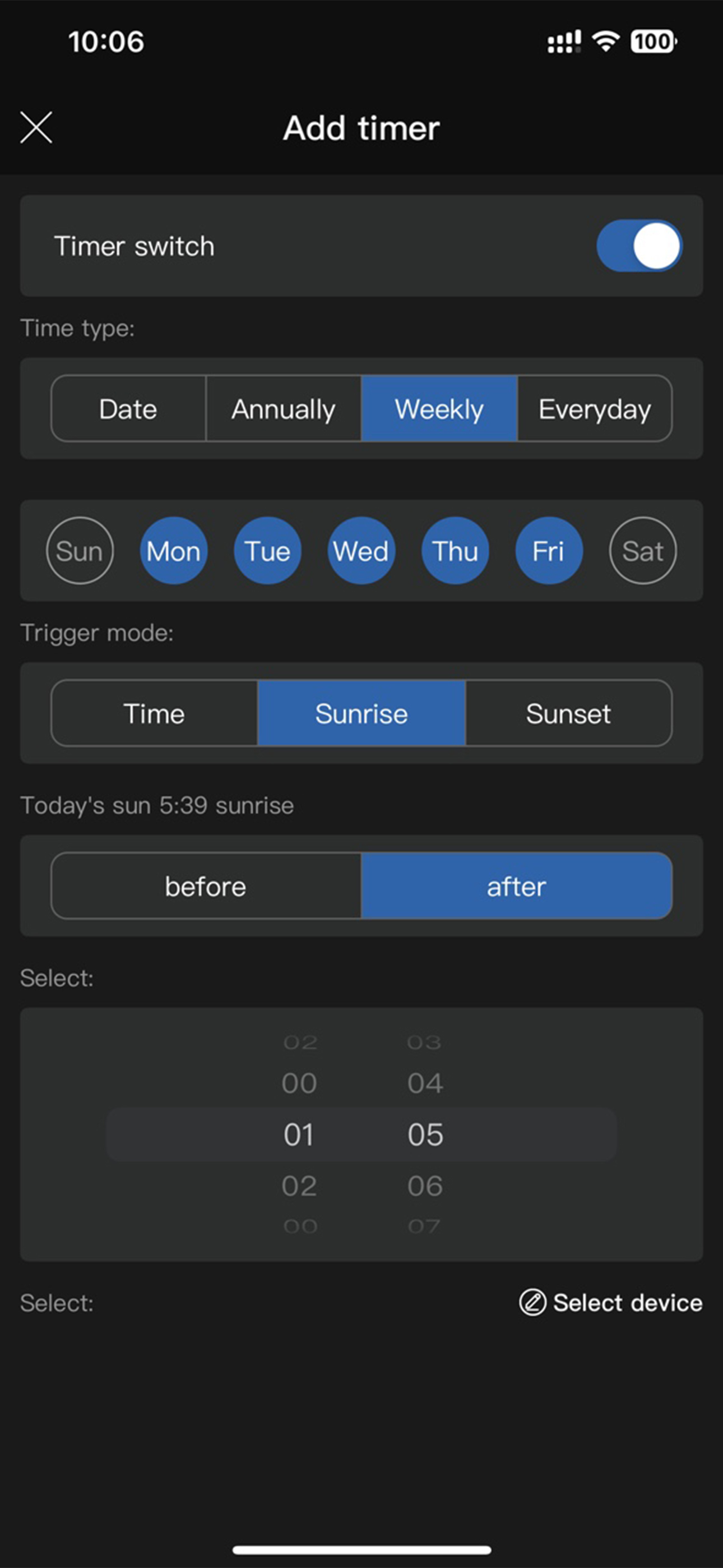Enable Tuesday in the weekly schedule
The height and width of the screenshot is (1568, 723).
tap(267, 550)
